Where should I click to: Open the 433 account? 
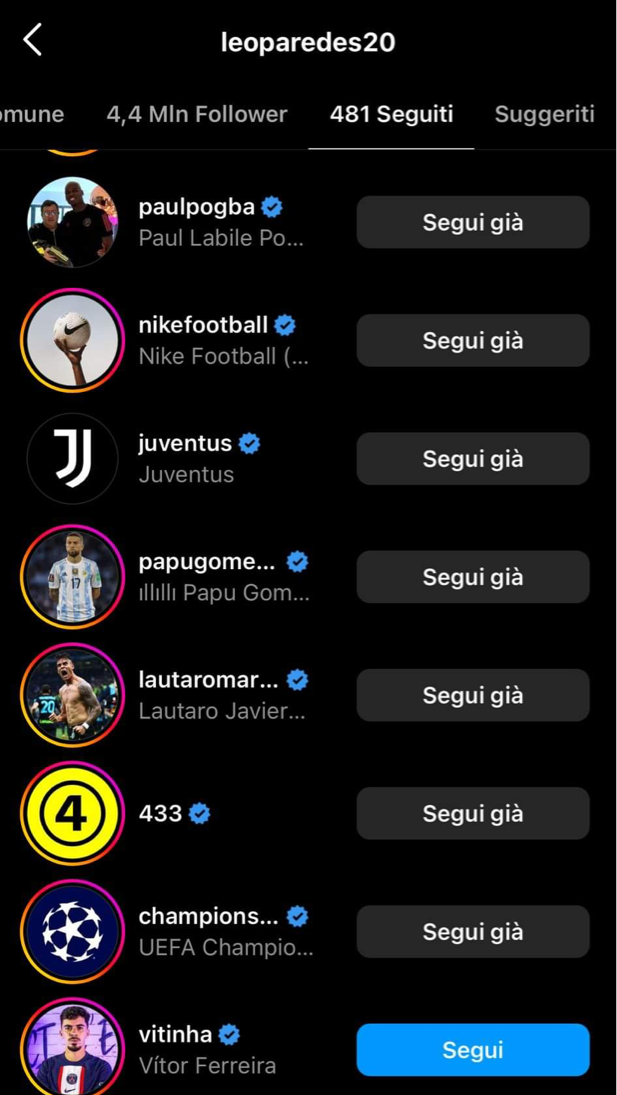(161, 813)
